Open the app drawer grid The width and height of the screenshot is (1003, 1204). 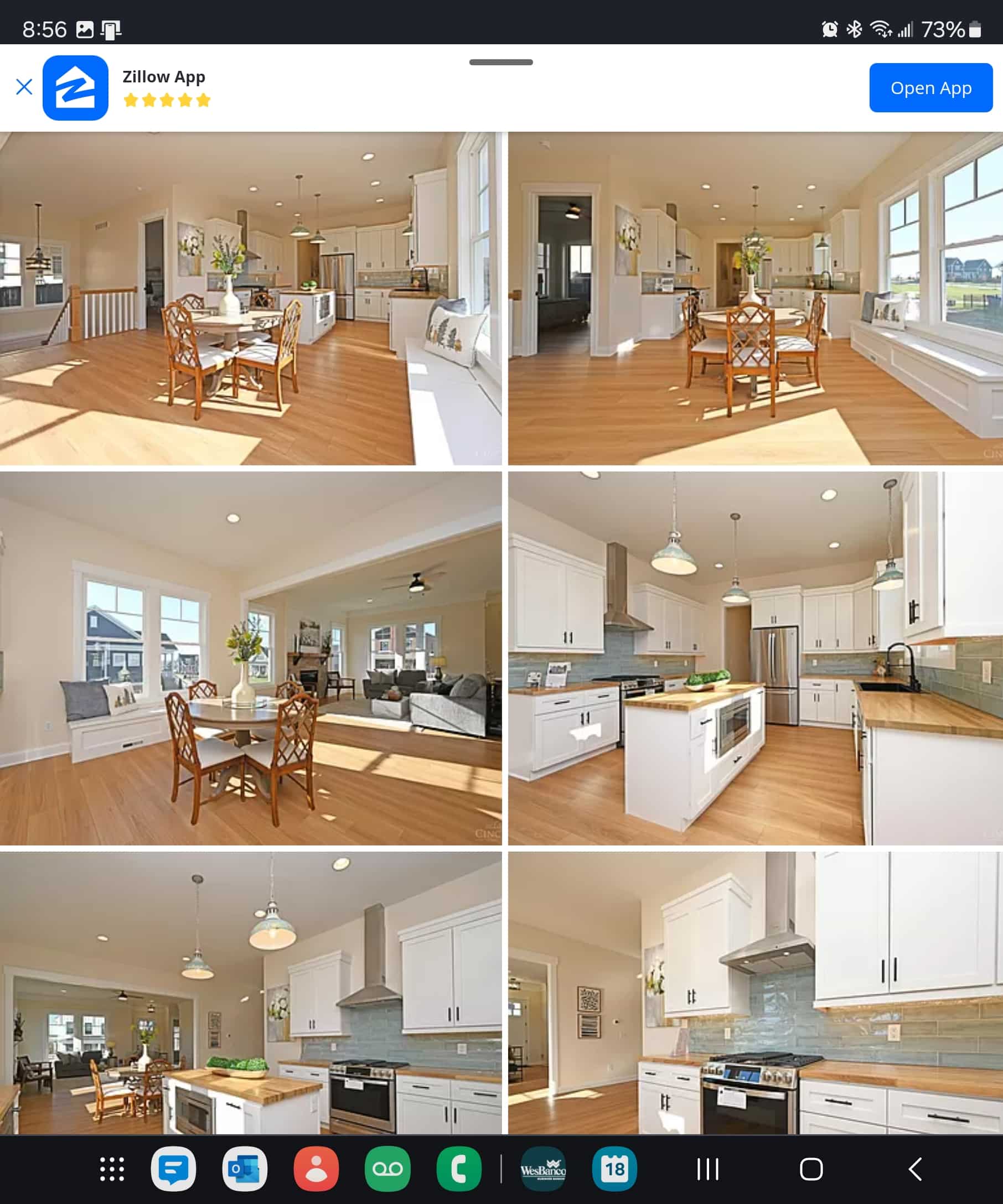(x=112, y=1169)
